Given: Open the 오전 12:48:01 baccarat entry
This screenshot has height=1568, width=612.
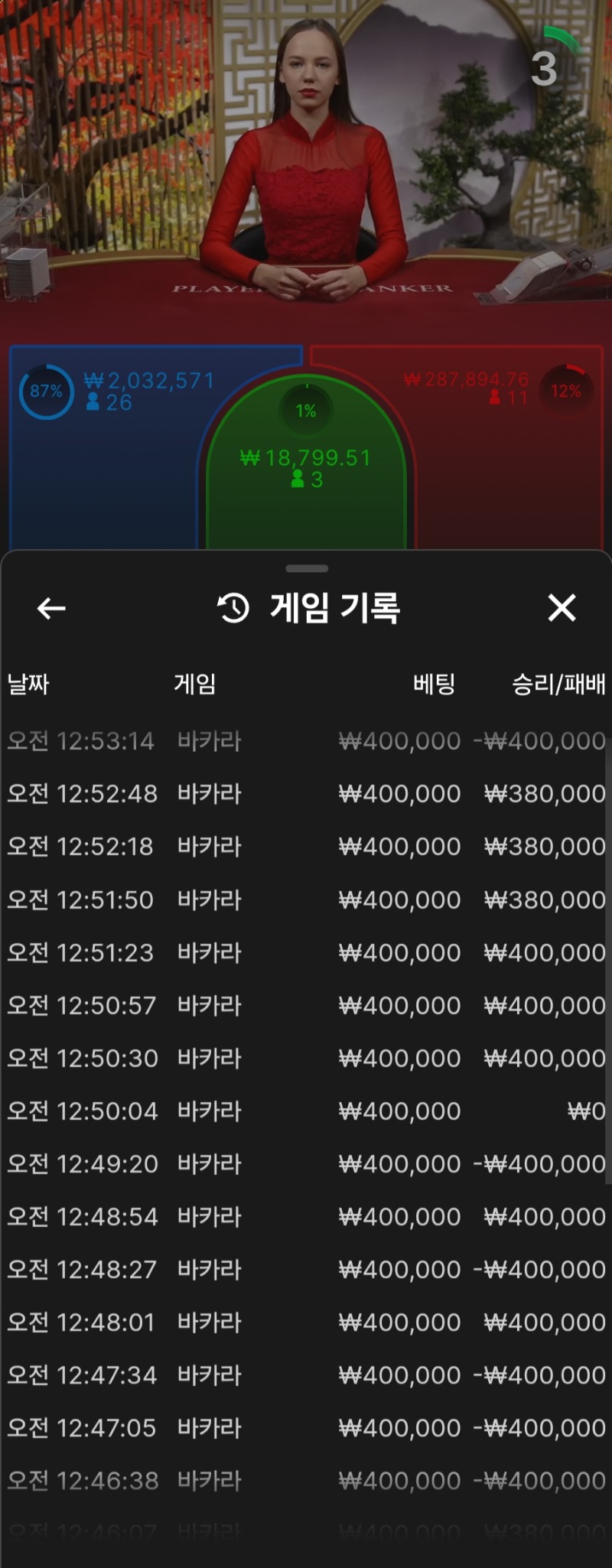Looking at the screenshot, I should [x=306, y=1322].
